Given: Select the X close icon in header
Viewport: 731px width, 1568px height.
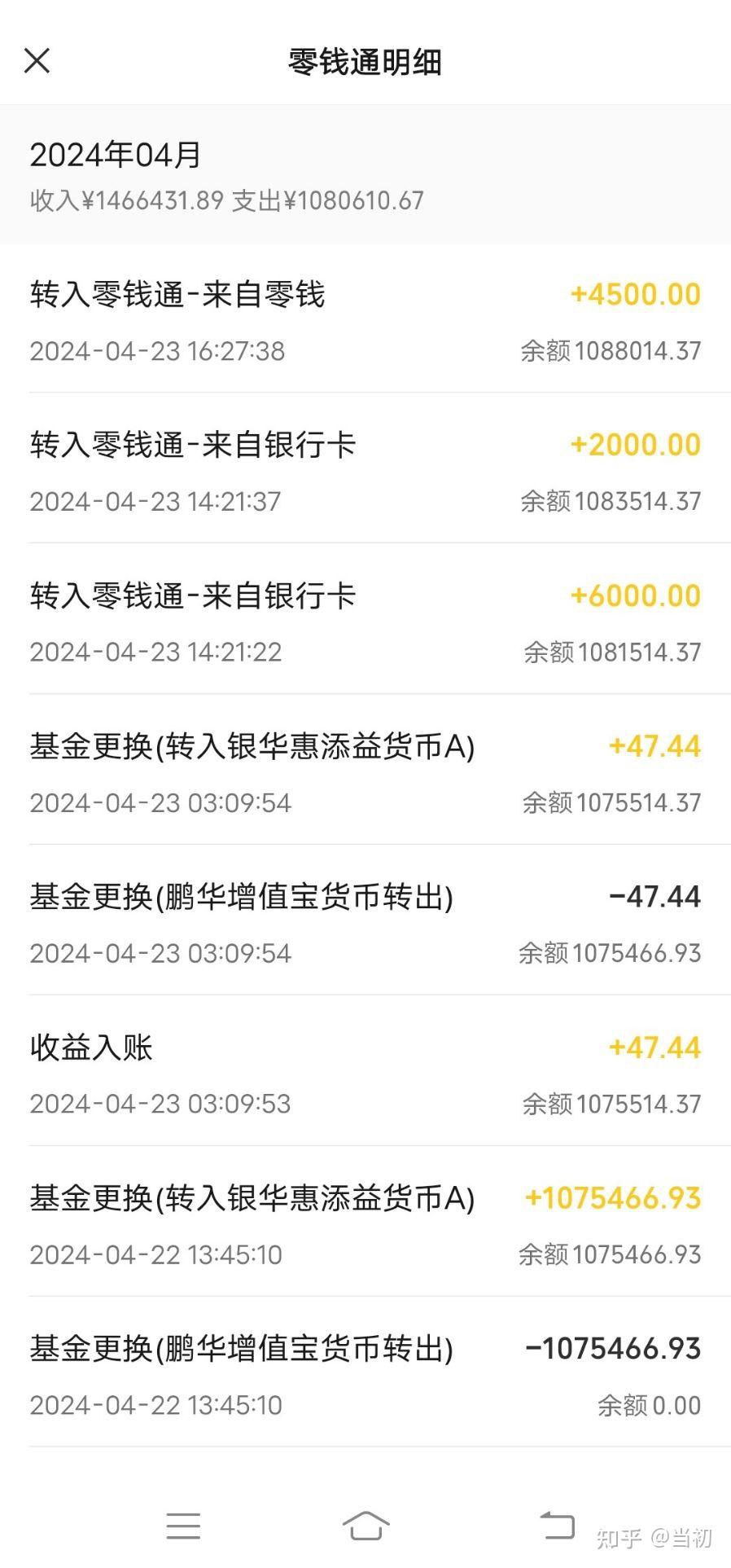Looking at the screenshot, I should pyautogui.click(x=37, y=60).
